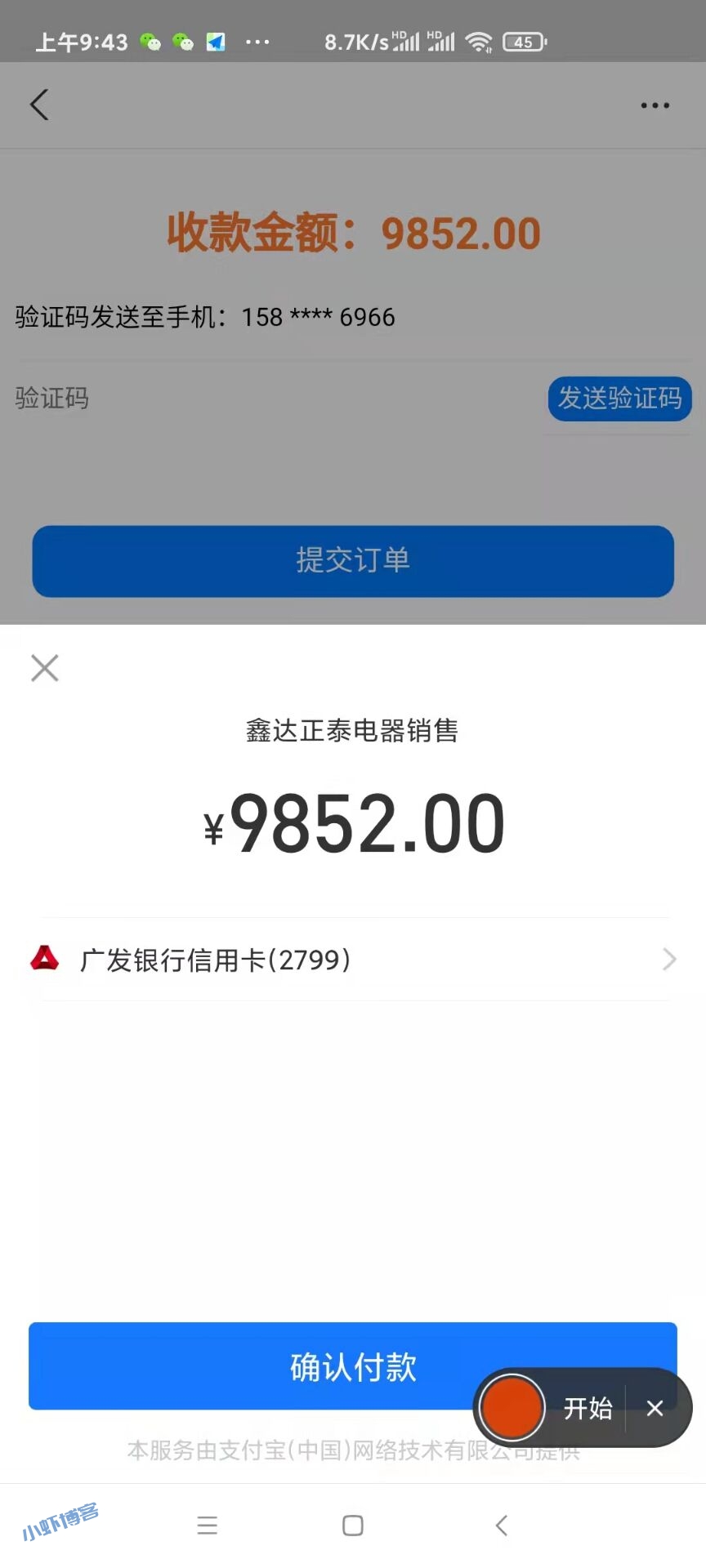Tap the back arrow at top left
The width and height of the screenshot is (706, 1568).
coord(40,105)
